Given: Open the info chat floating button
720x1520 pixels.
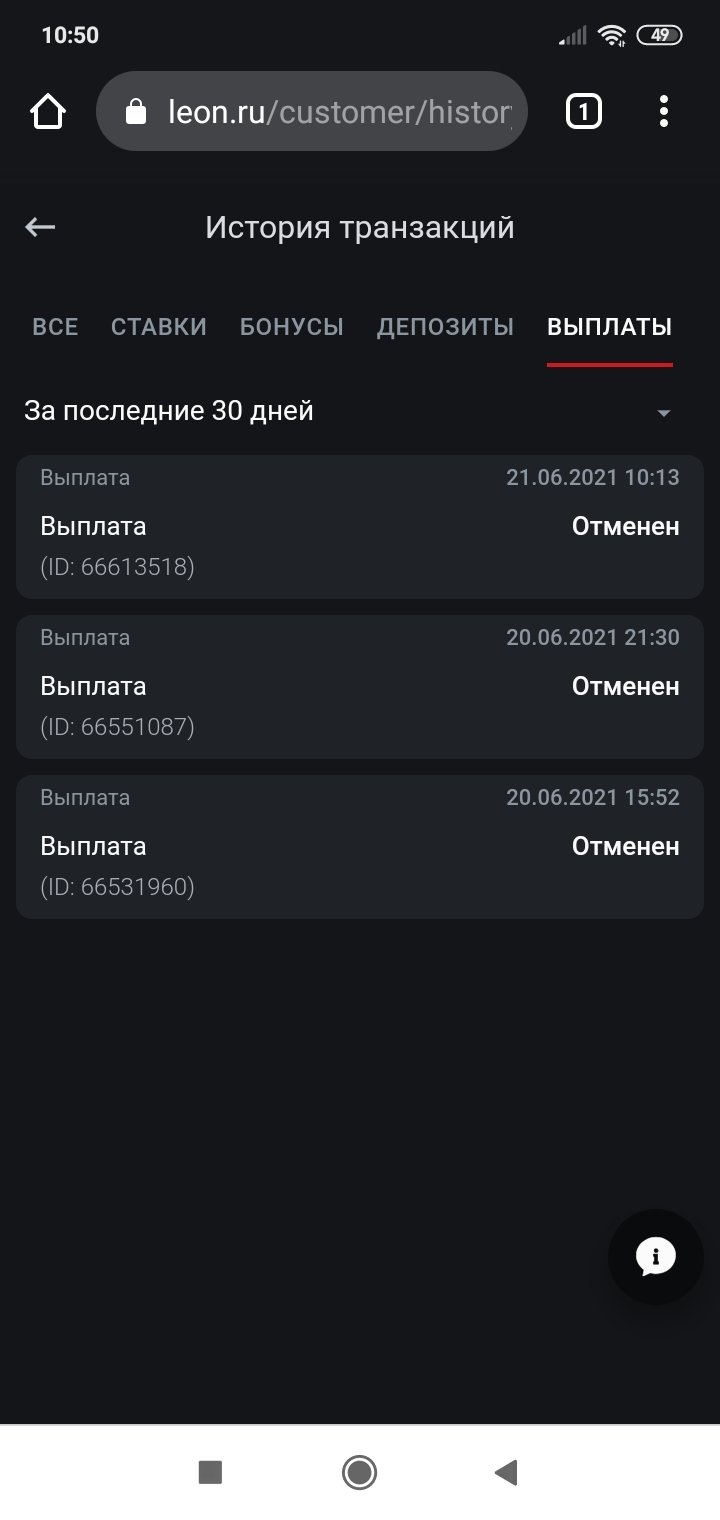Looking at the screenshot, I should click(656, 1257).
